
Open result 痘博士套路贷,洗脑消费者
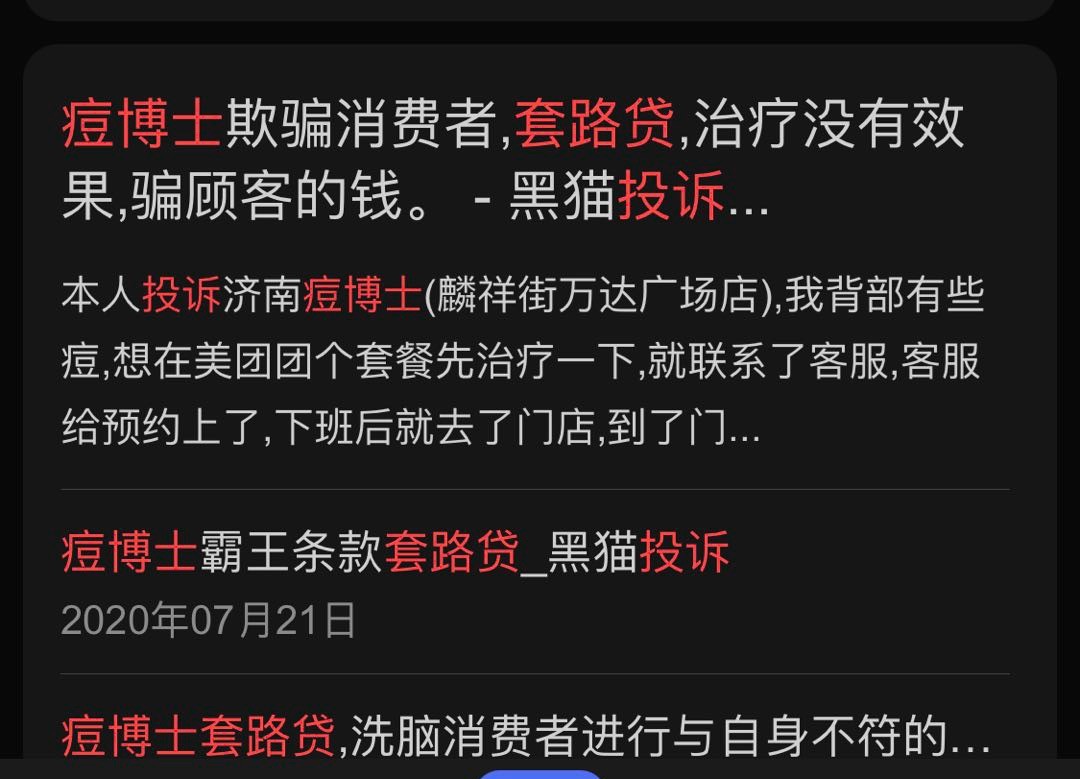pyautogui.click(x=525, y=737)
